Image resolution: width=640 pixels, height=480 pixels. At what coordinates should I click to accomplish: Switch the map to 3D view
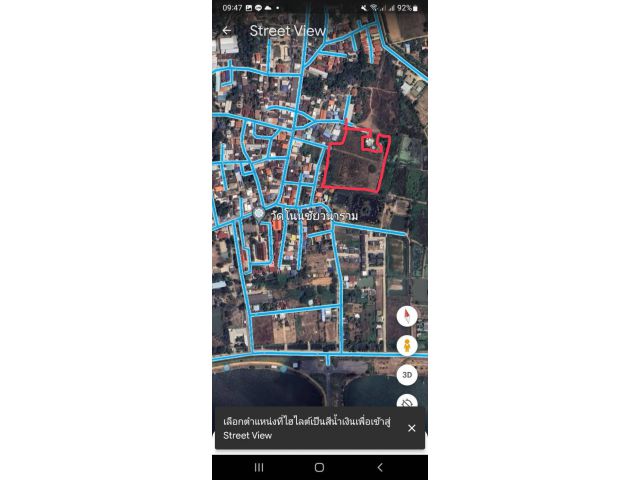[x=406, y=376]
